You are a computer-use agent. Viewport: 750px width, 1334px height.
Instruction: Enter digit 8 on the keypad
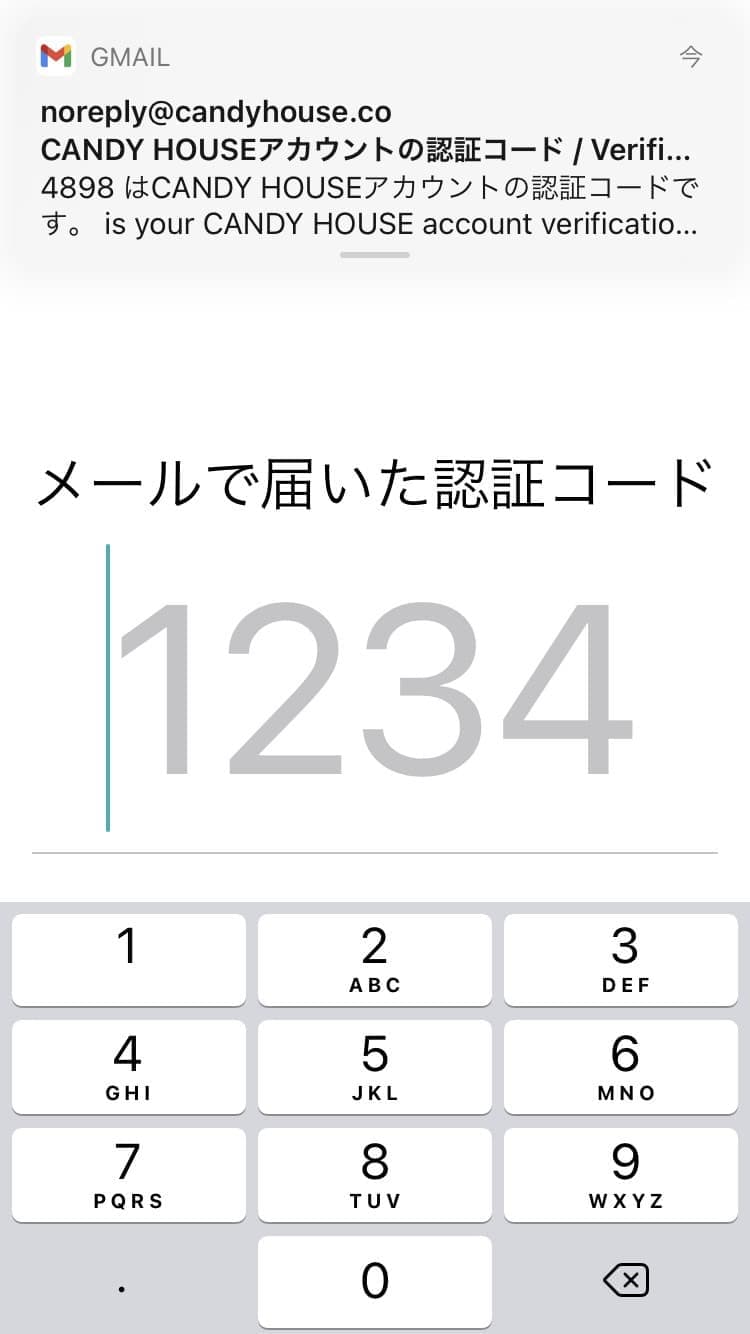point(375,1174)
